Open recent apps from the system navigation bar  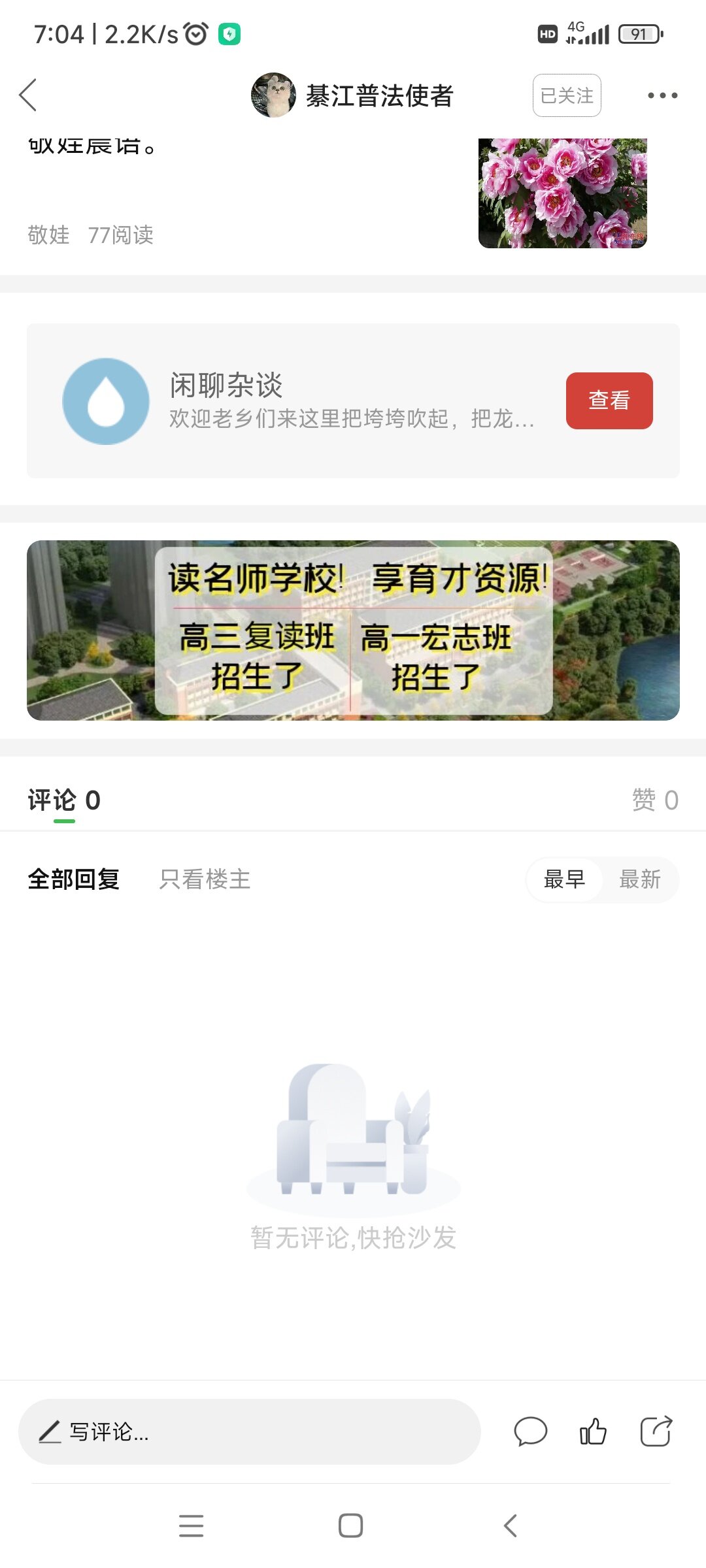click(192, 1526)
